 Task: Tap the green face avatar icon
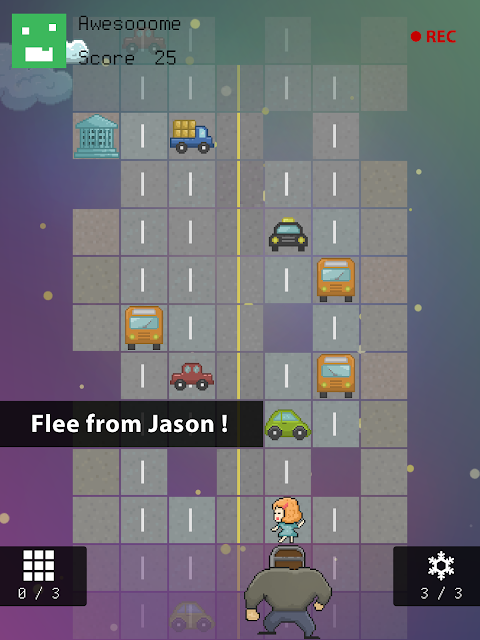(39, 41)
